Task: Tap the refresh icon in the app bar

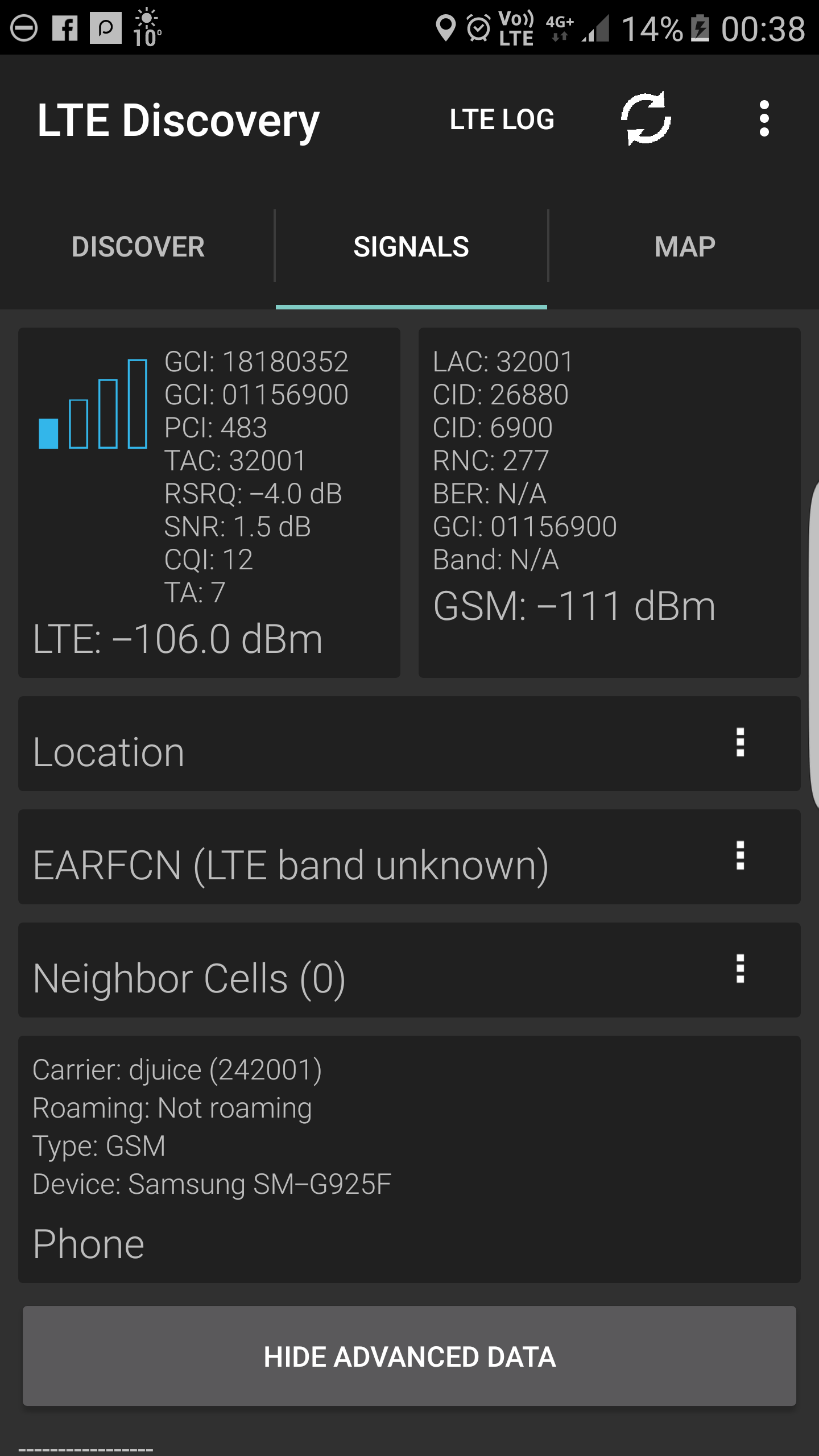Action: pyautogui.click(x=646, y=119)
